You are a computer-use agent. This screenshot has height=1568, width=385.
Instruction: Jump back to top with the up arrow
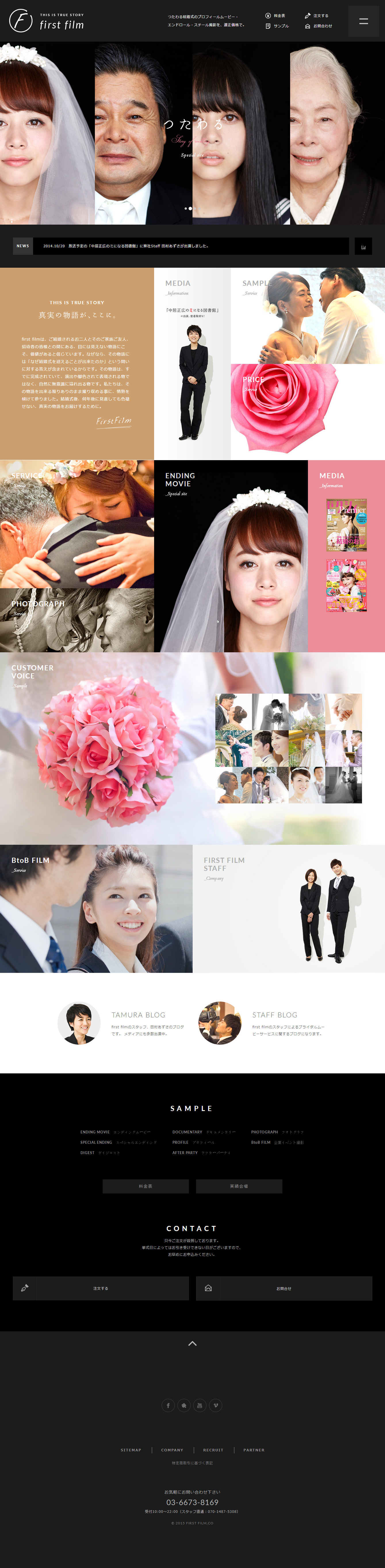pos(193,1343)
